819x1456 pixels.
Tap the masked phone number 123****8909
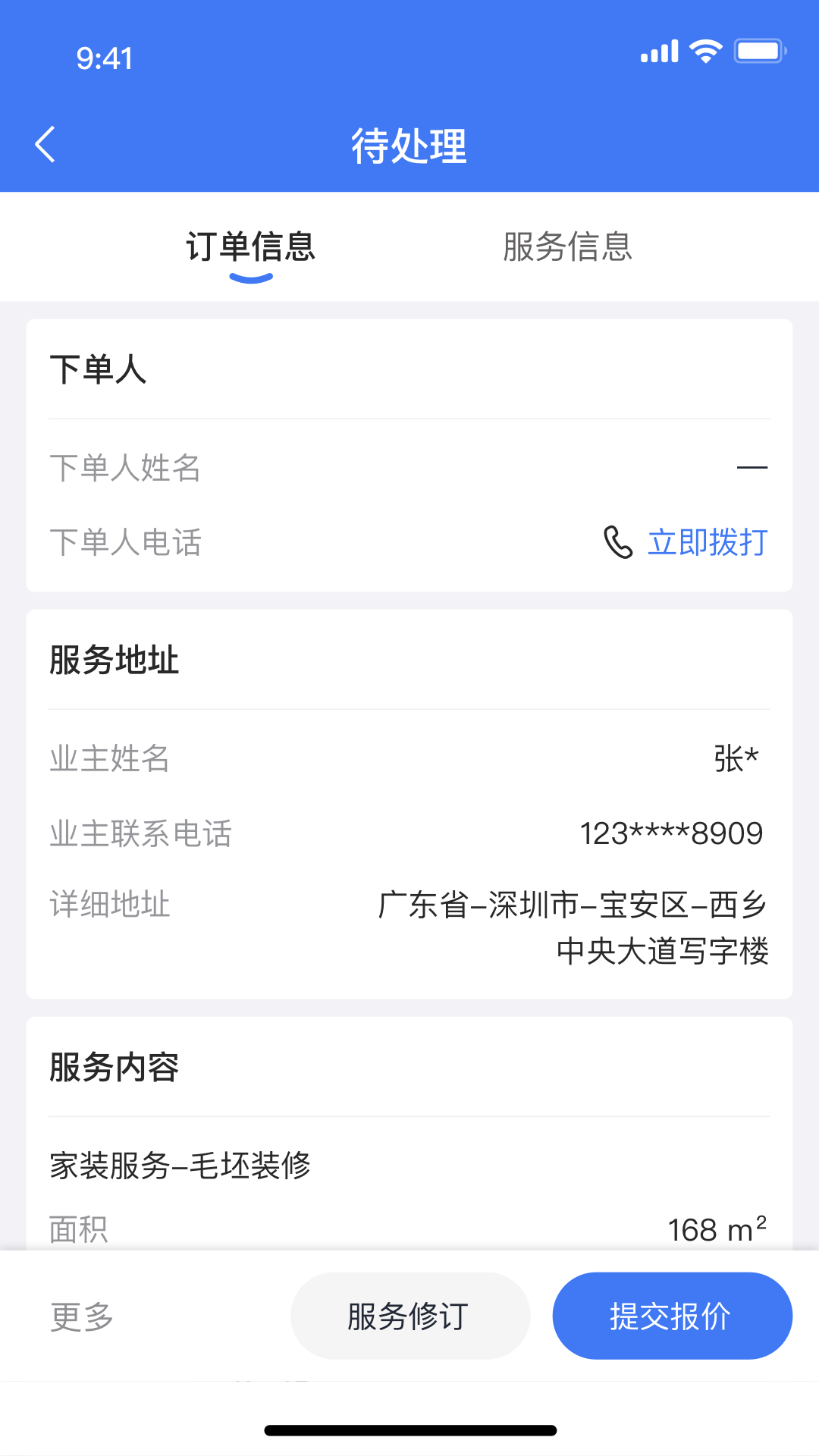tap(672, 832)
